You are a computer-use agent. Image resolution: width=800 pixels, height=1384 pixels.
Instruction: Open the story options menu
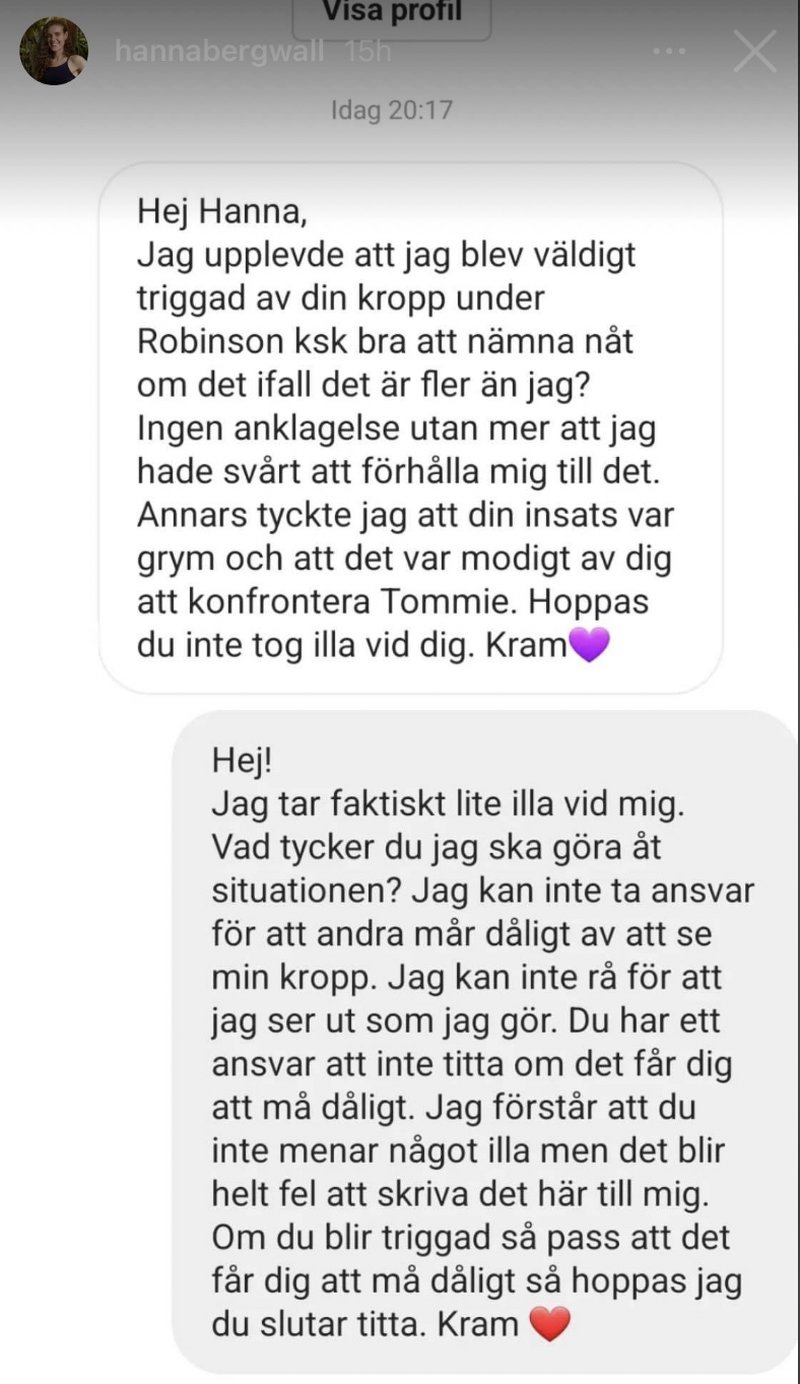[675, 51]
